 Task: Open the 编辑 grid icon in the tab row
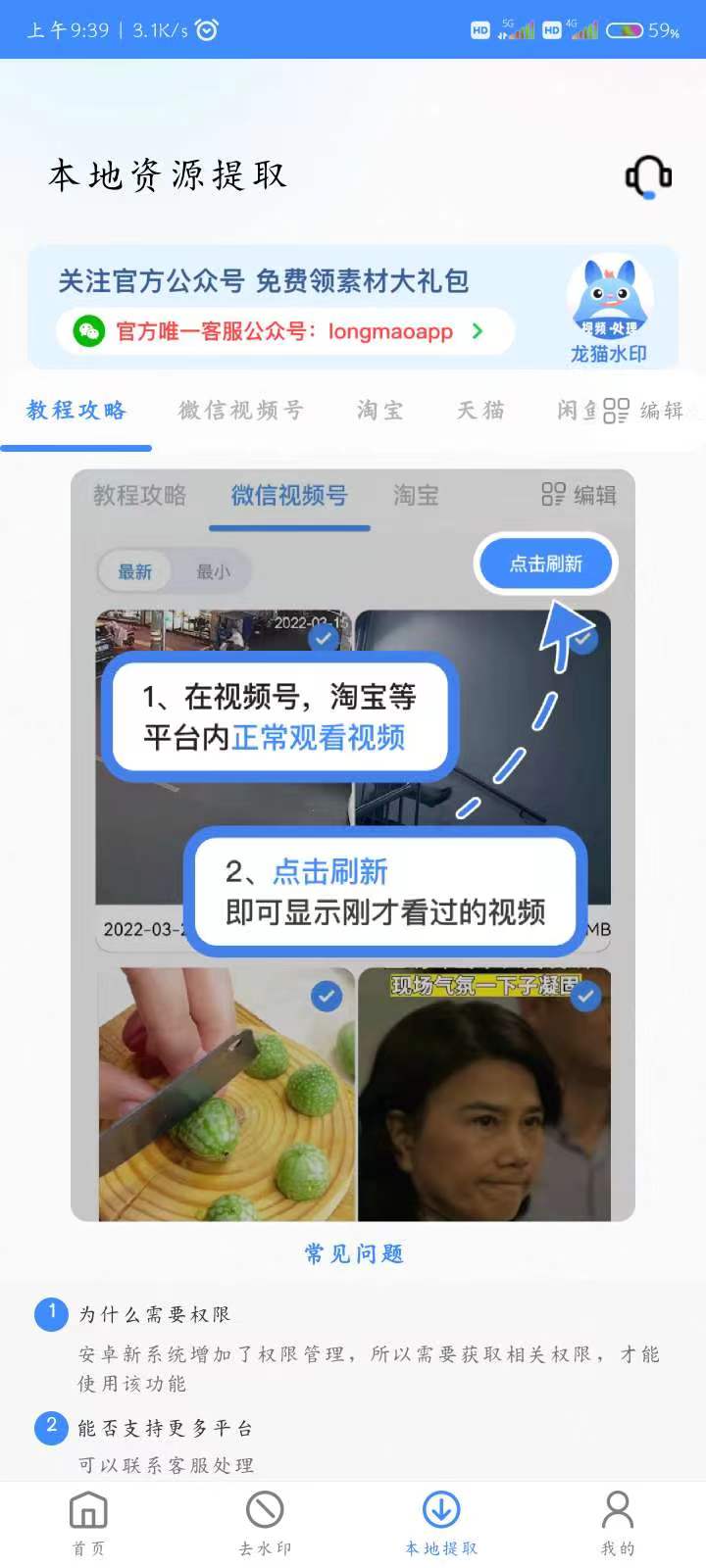(x=620, y=412)
